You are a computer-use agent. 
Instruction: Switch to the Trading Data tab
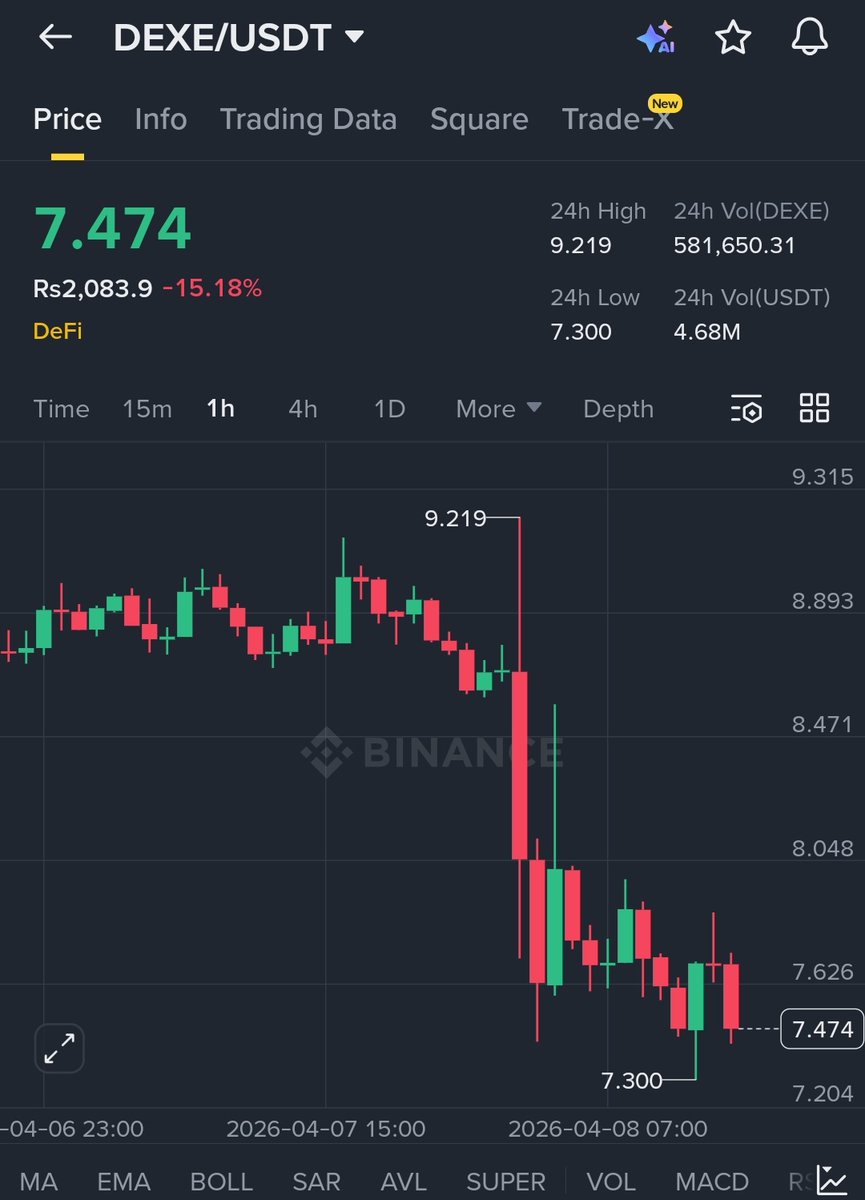308,120
